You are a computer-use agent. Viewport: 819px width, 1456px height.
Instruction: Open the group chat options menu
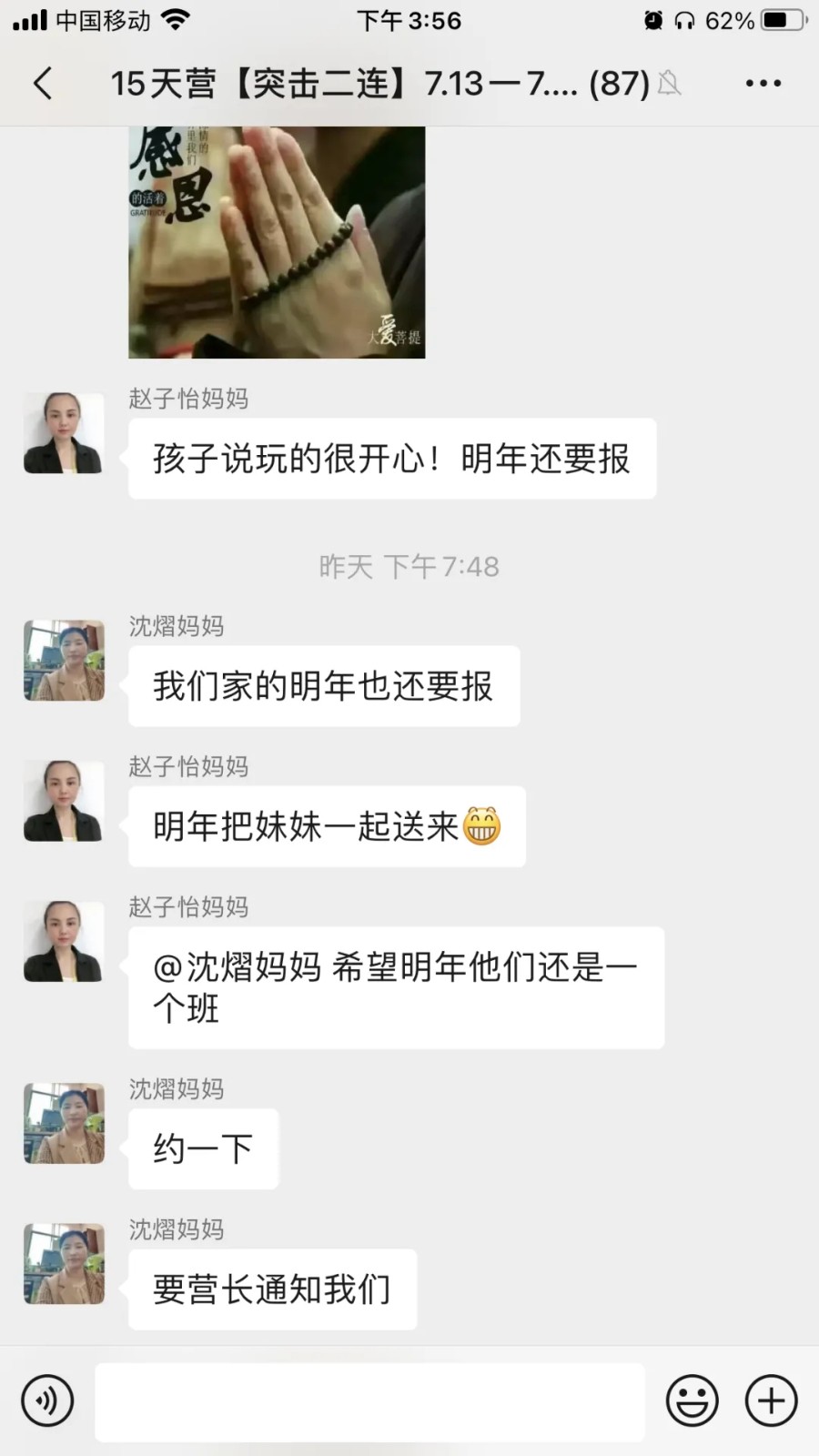(763, 83)
